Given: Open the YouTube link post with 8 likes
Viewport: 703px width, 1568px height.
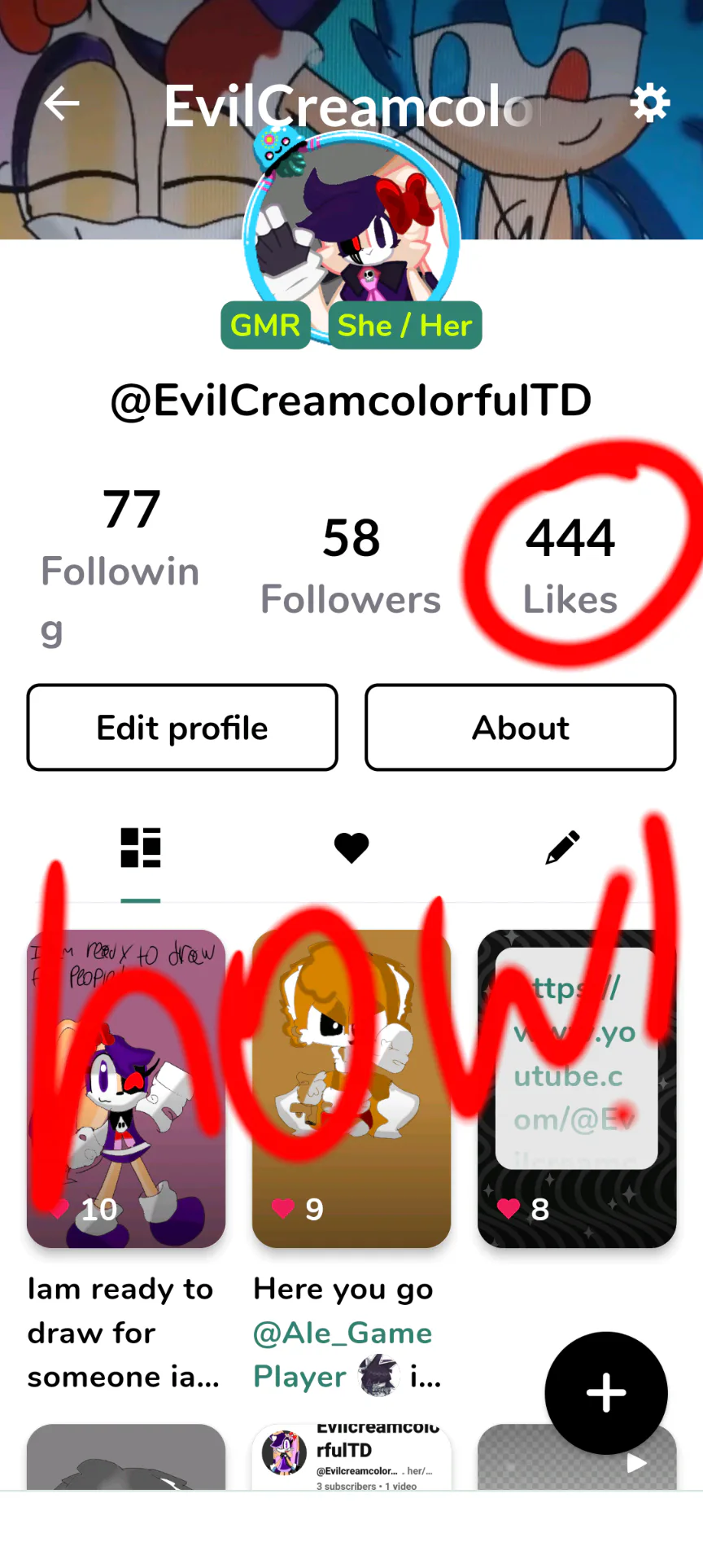Looking at the screenshot, I should [x=577, y=1088].
